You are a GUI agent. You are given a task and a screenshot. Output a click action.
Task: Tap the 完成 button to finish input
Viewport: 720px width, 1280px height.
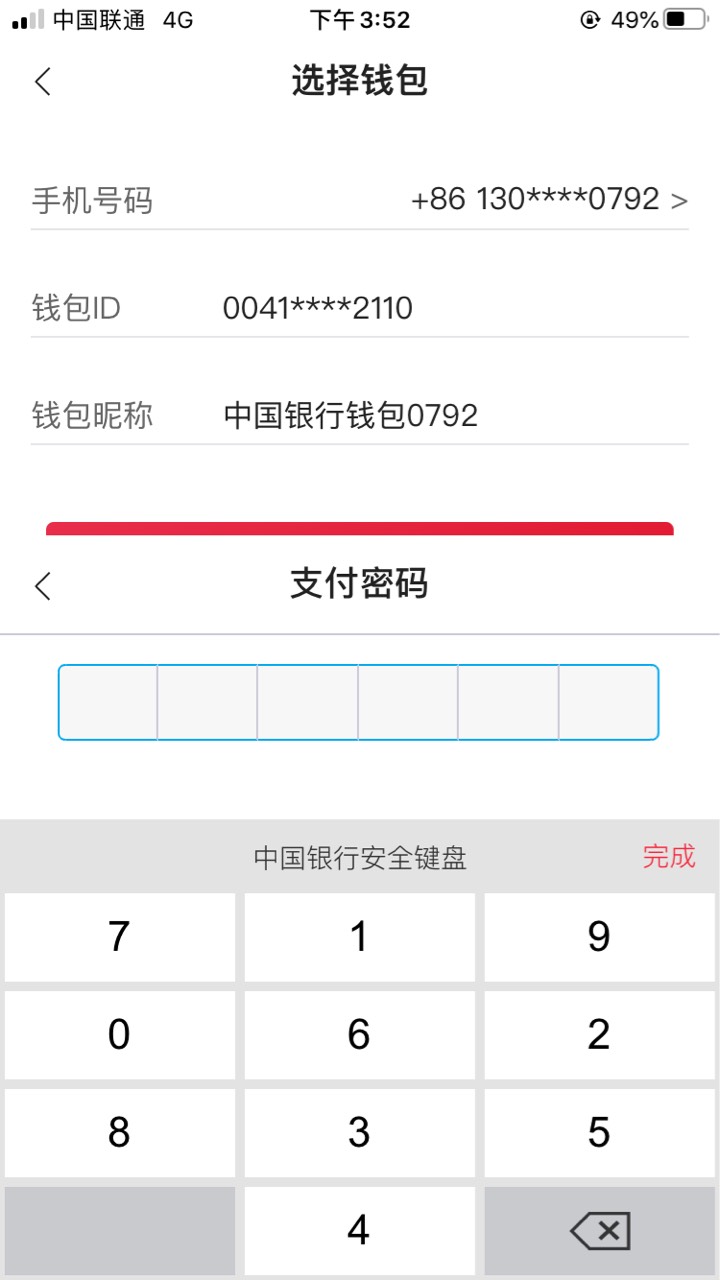coord(668,858)
